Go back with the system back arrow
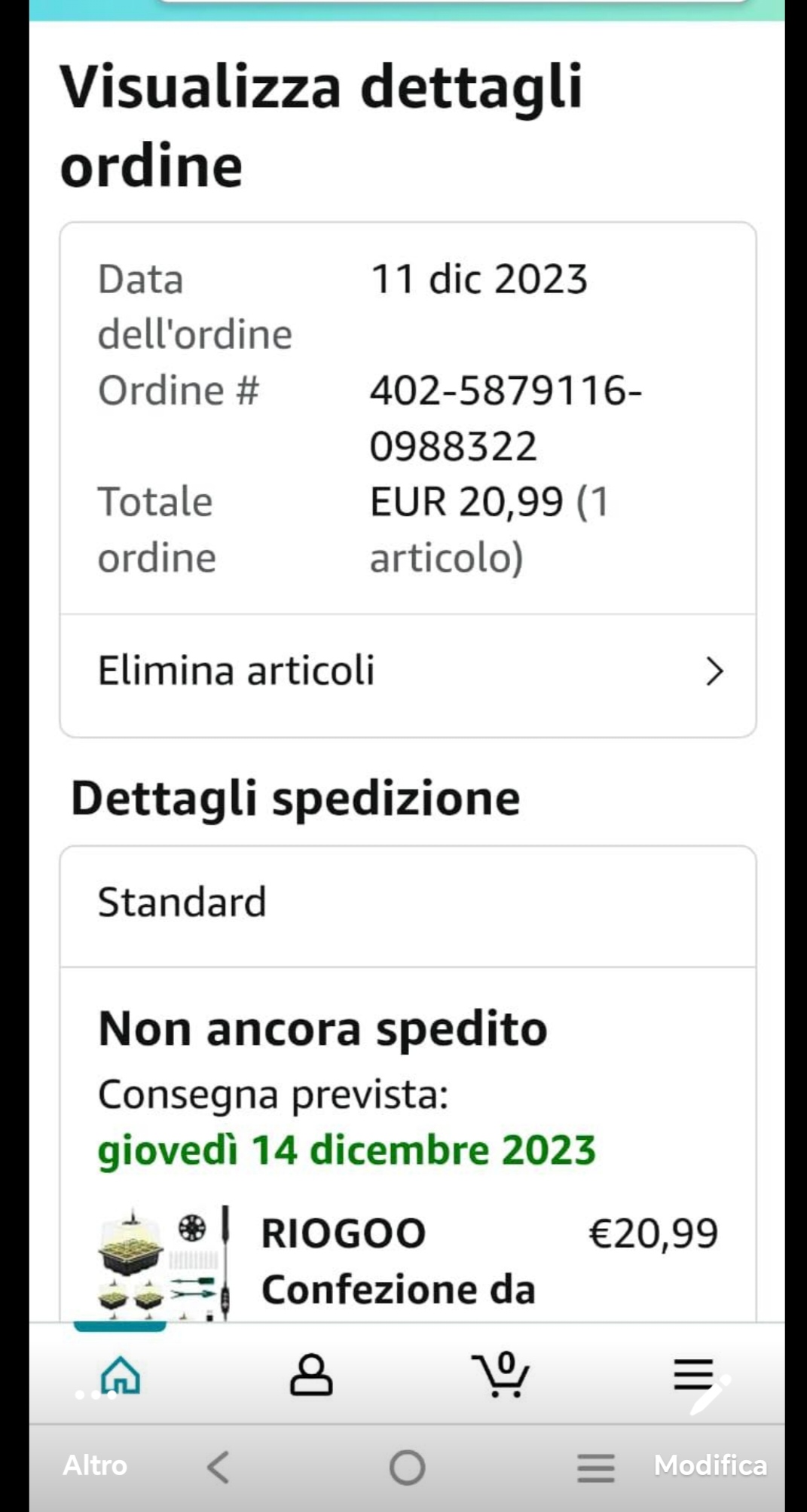The height and width of the screenshot is (1512, 807). click(x=219, y=1468)
